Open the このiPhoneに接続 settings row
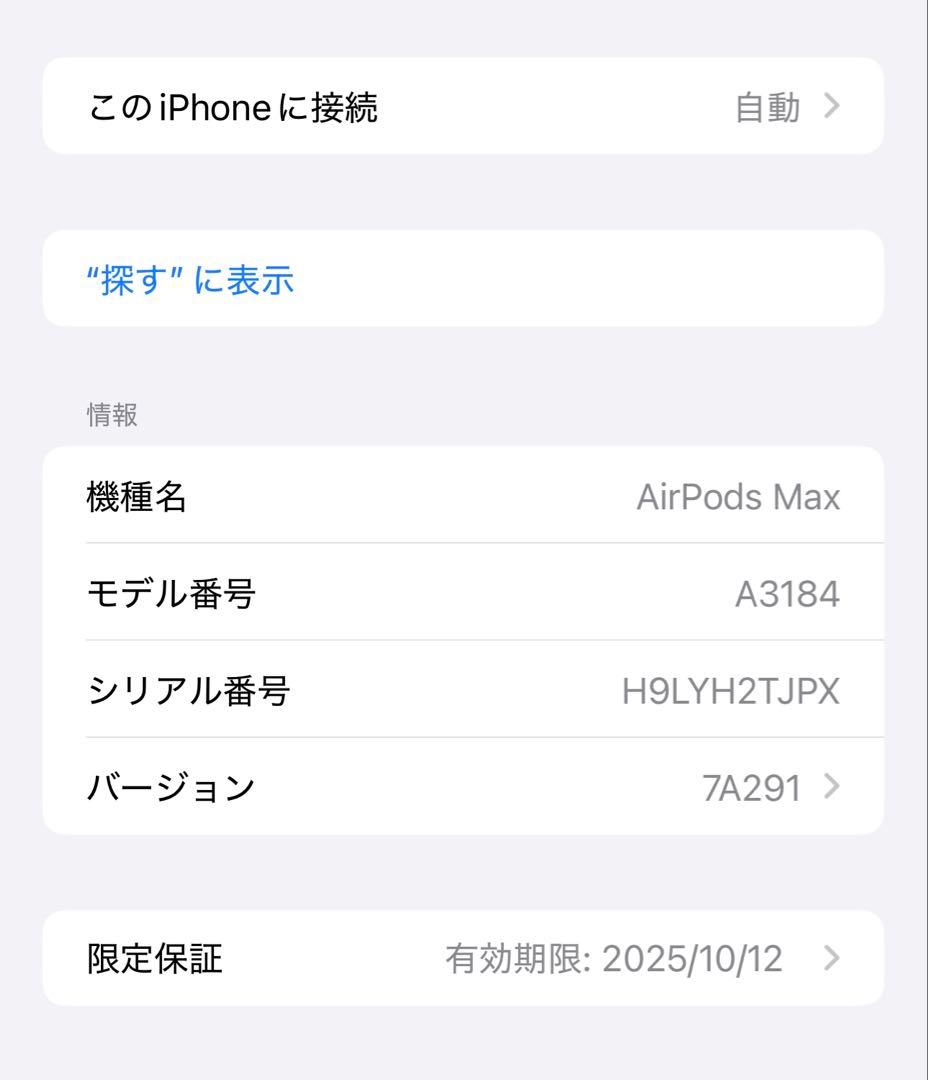 pos(464,107)
